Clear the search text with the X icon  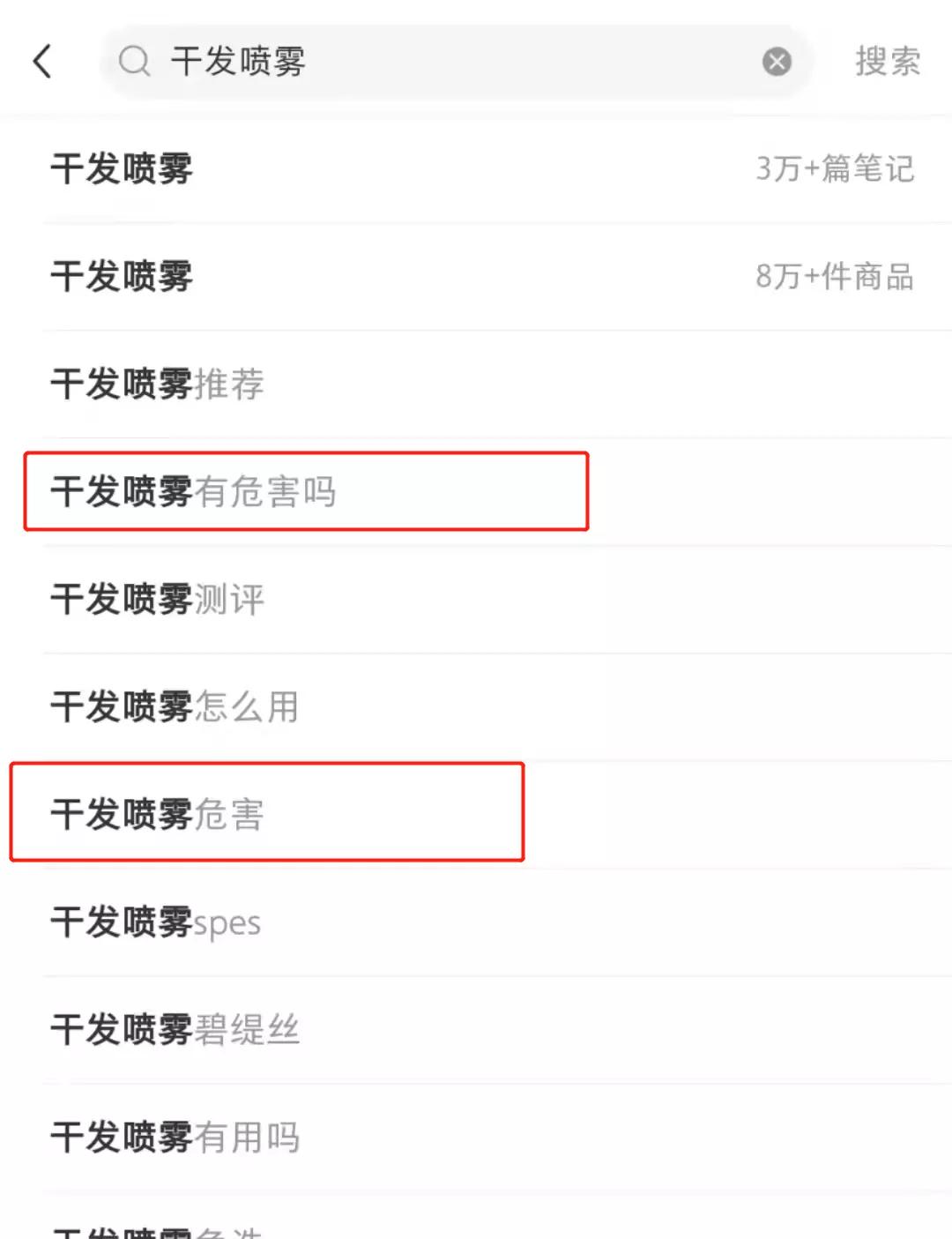pos(775,60)
